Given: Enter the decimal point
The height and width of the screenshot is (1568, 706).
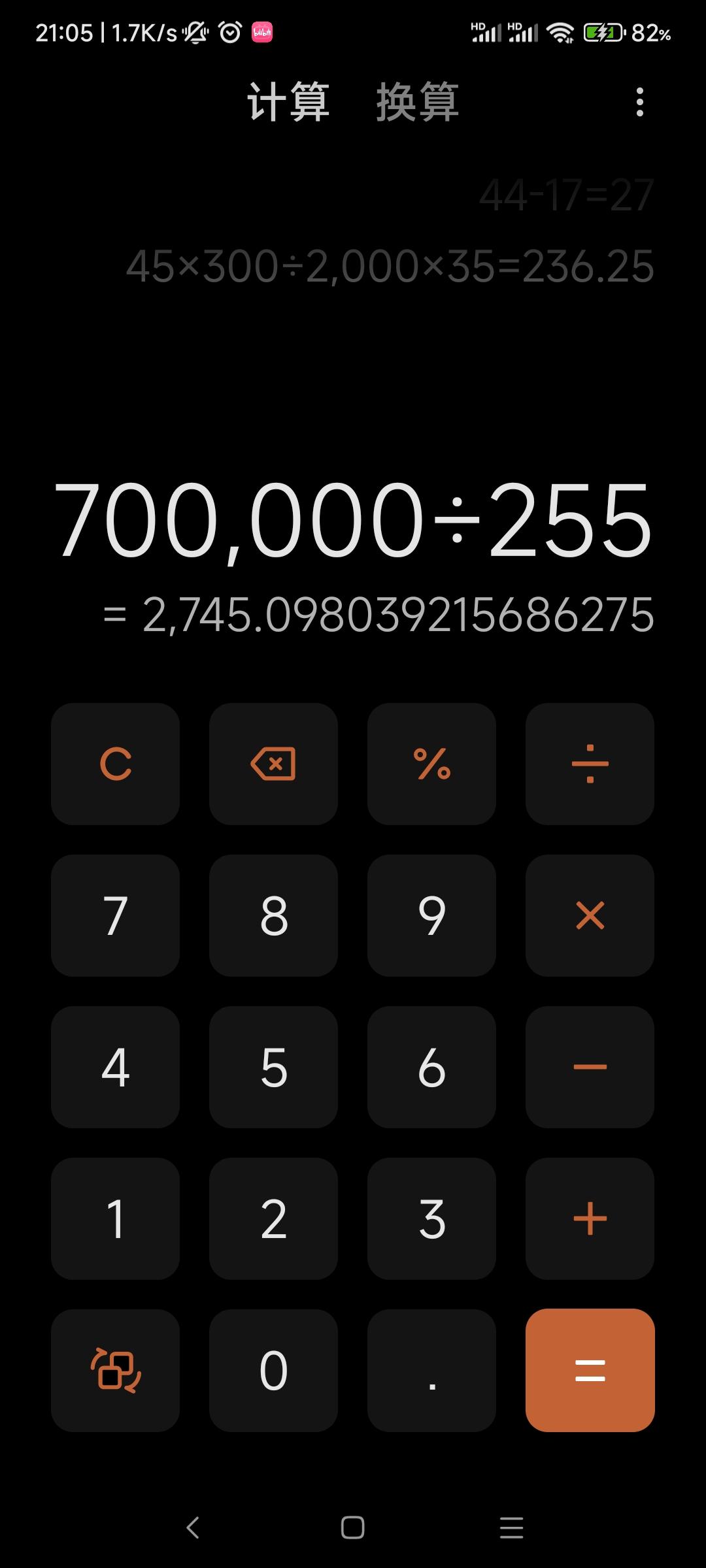Looking at the screenshot, I should (431, 1370).
